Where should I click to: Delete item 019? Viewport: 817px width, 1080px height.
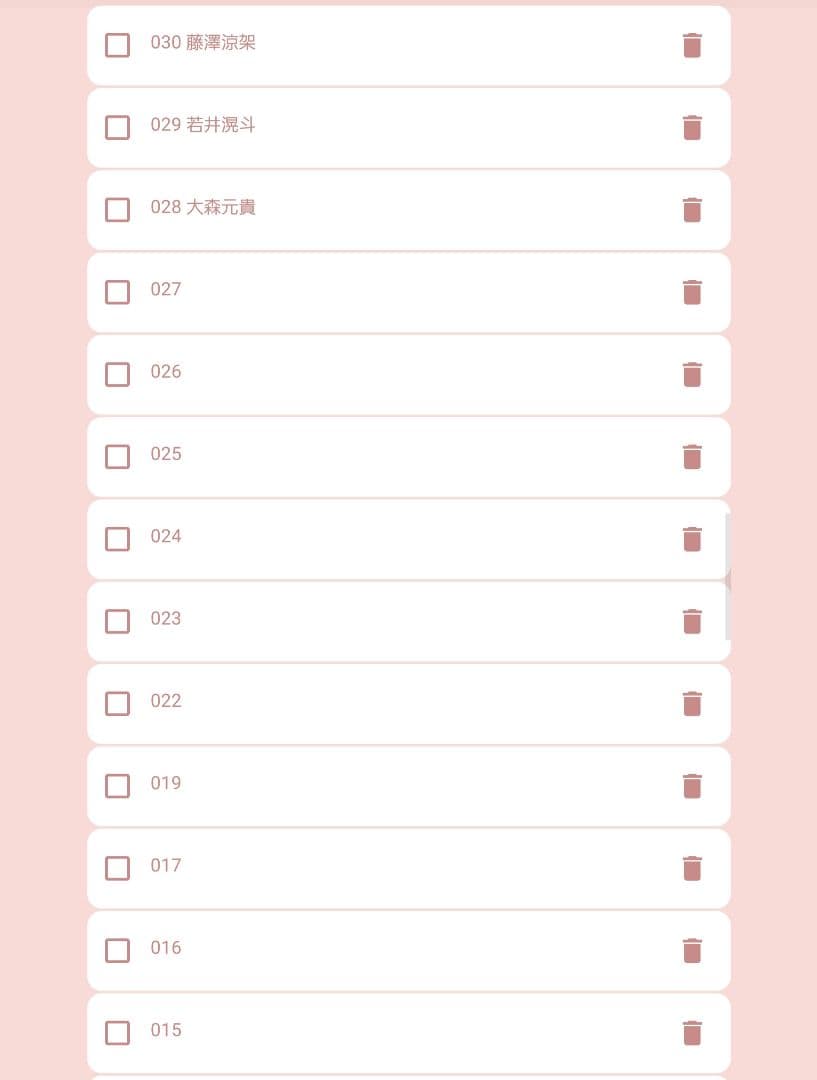point(692,786)
